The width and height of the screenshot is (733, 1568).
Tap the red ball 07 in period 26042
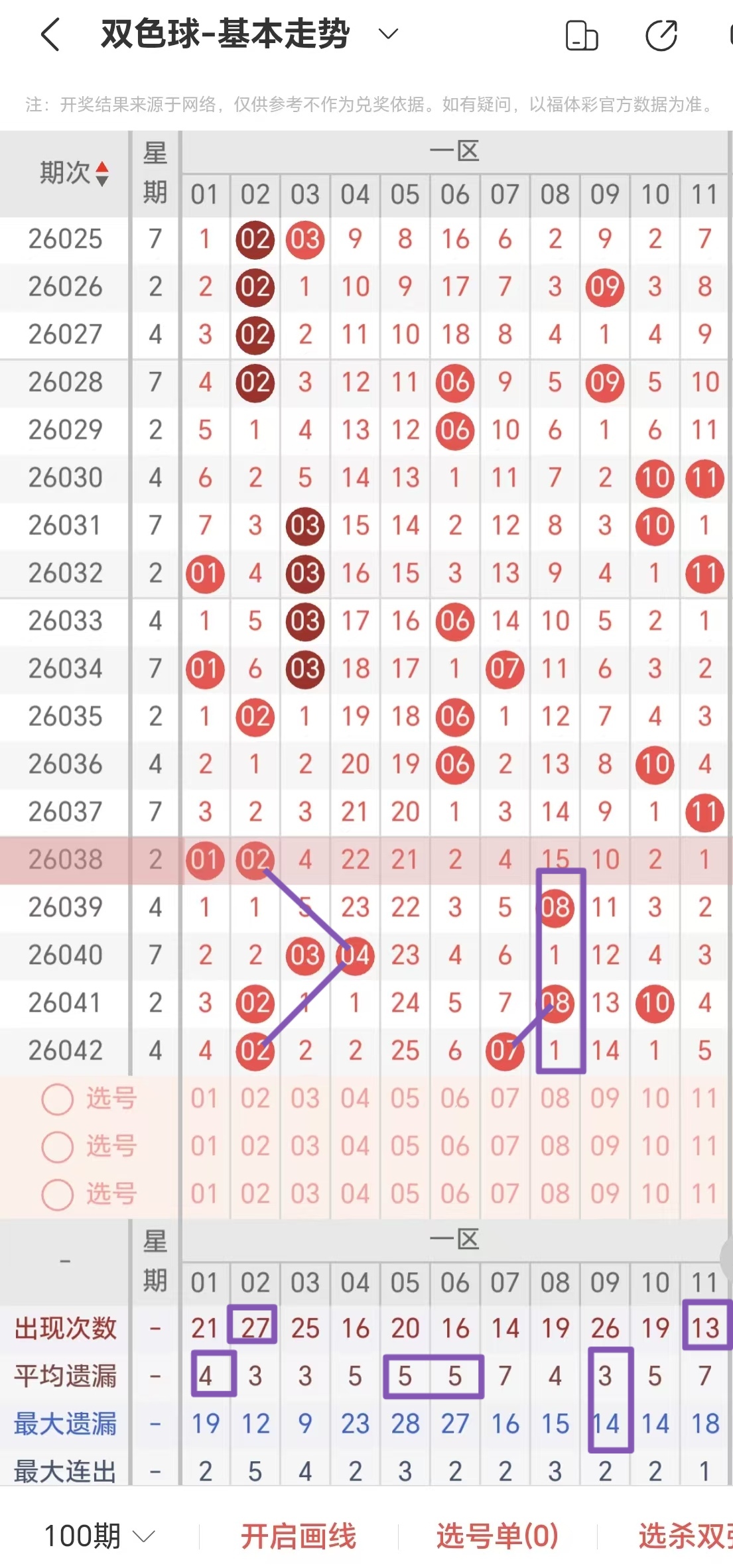504,1050
